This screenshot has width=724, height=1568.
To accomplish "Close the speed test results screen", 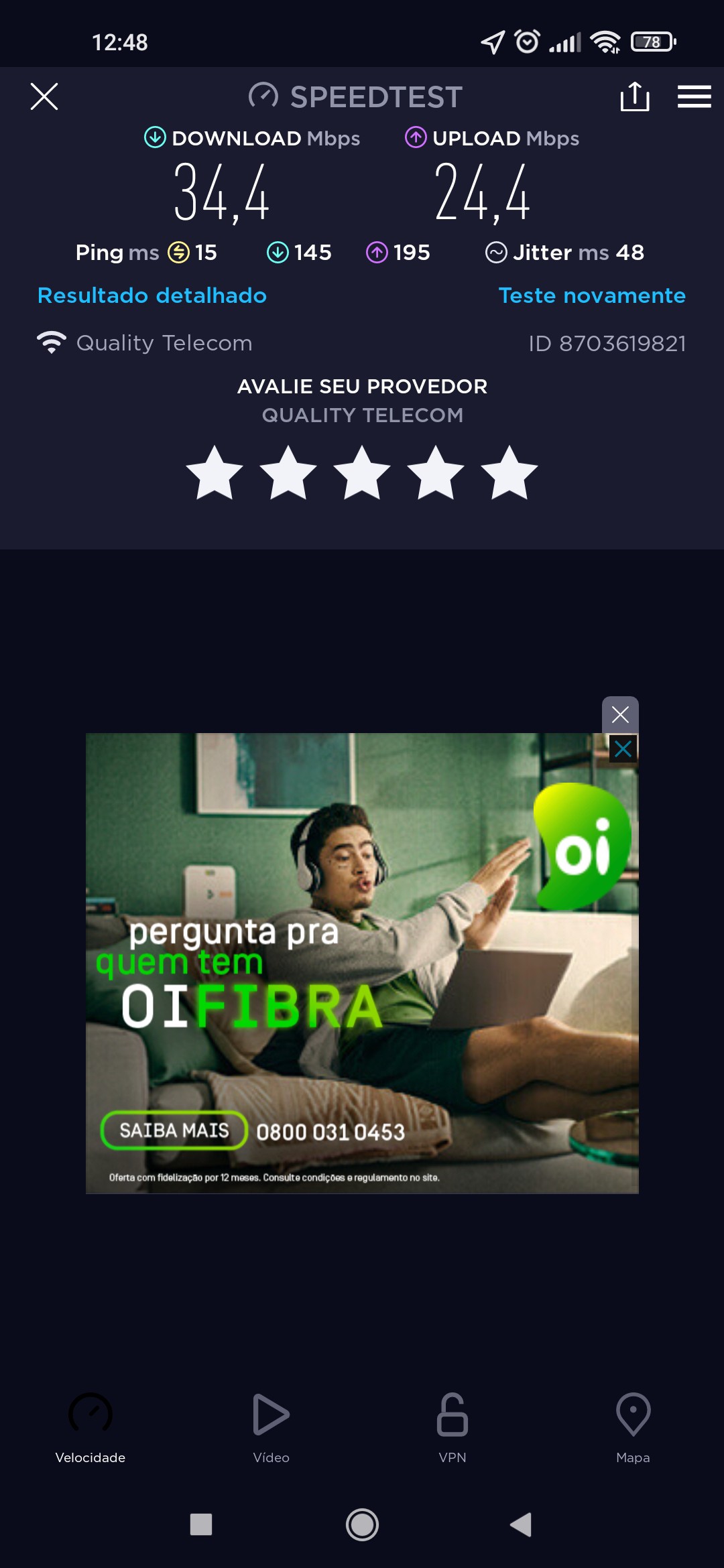I will point(44,96).
